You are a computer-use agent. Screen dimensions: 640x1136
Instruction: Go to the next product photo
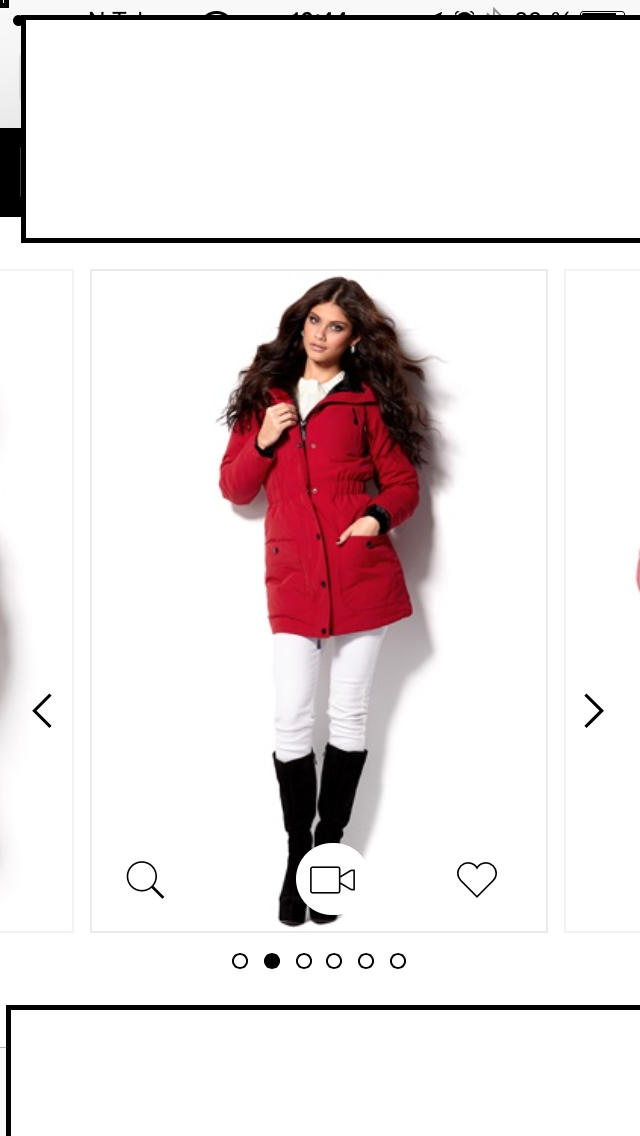click(594, 711)
